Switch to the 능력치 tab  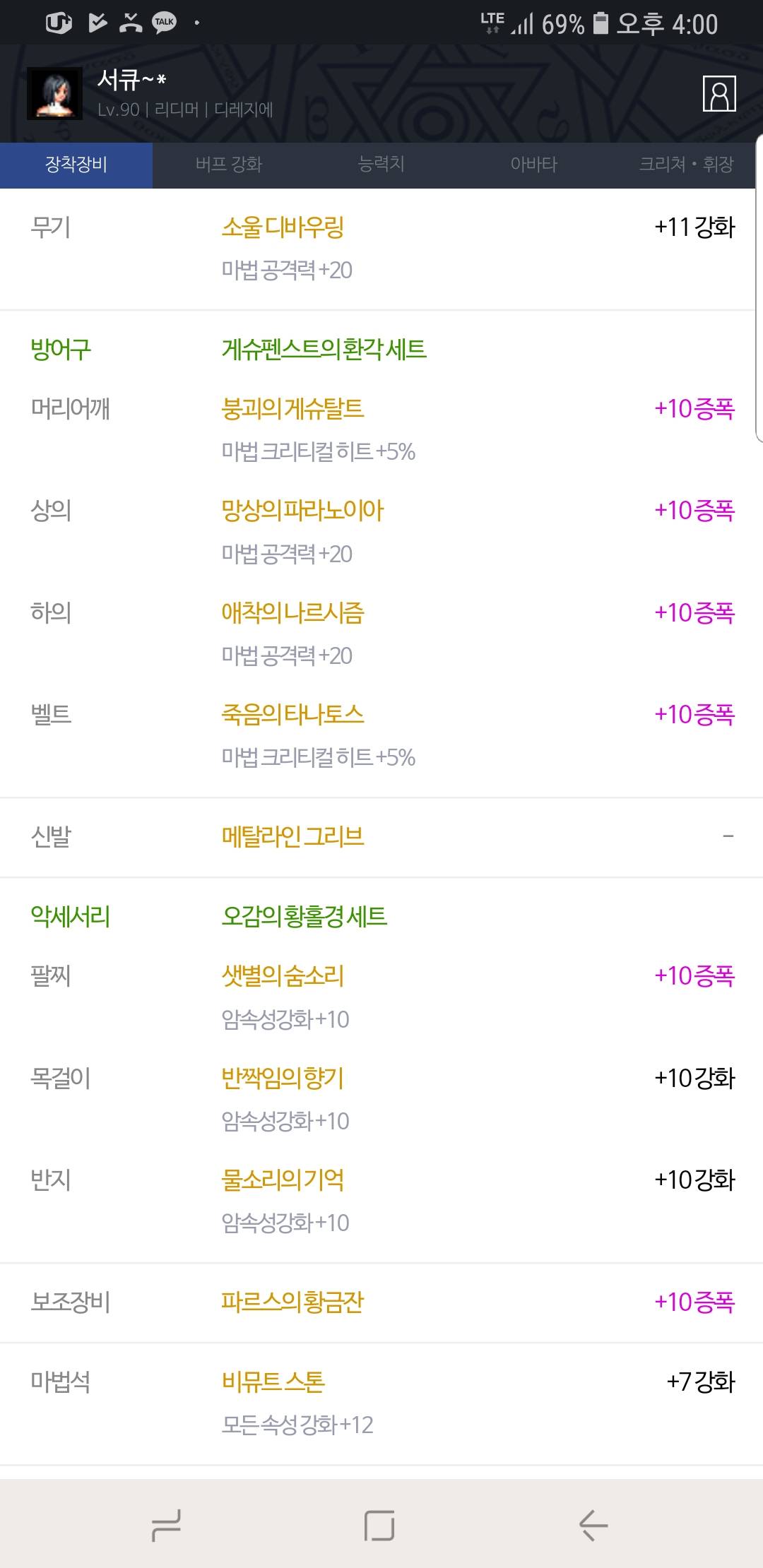[381, 165]
